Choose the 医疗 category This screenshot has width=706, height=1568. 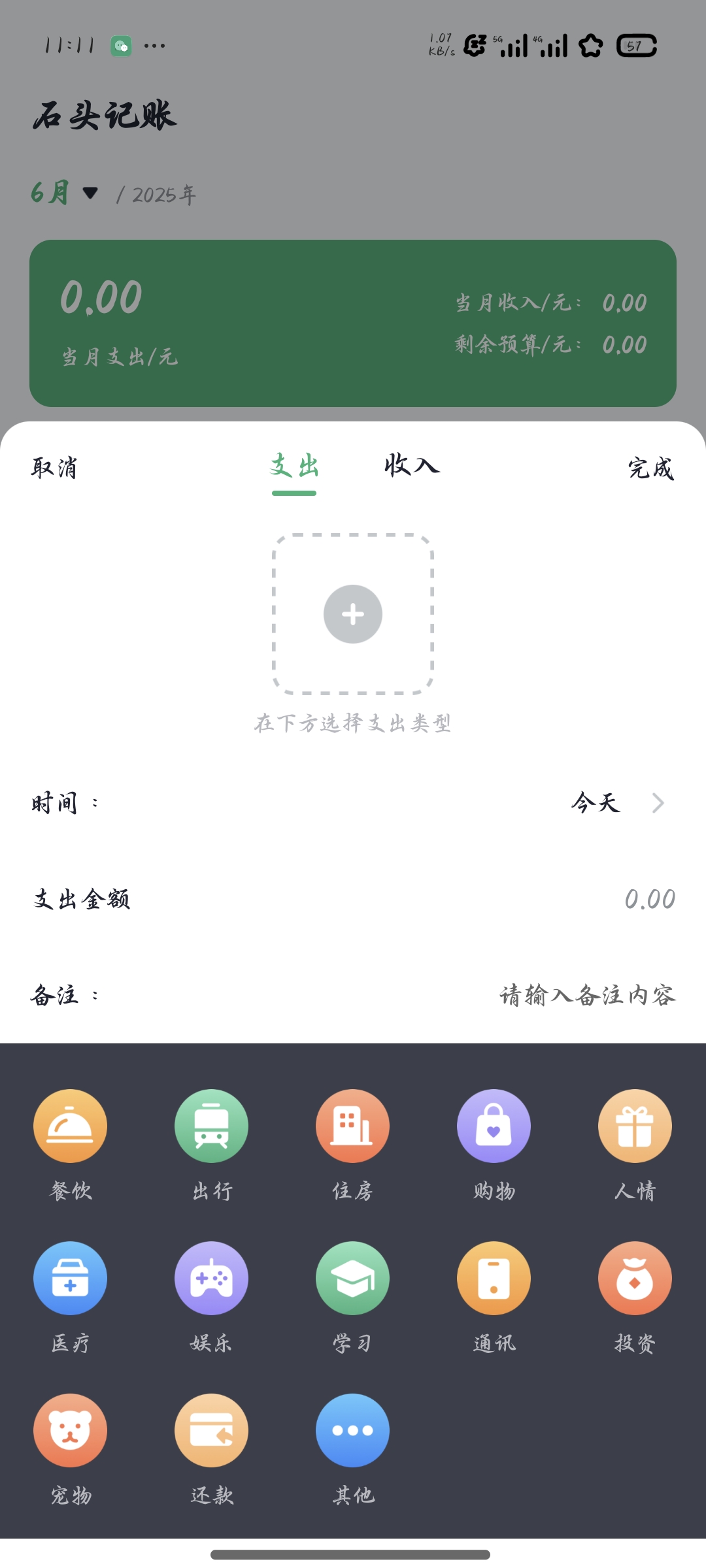[x=71, y=1297]
